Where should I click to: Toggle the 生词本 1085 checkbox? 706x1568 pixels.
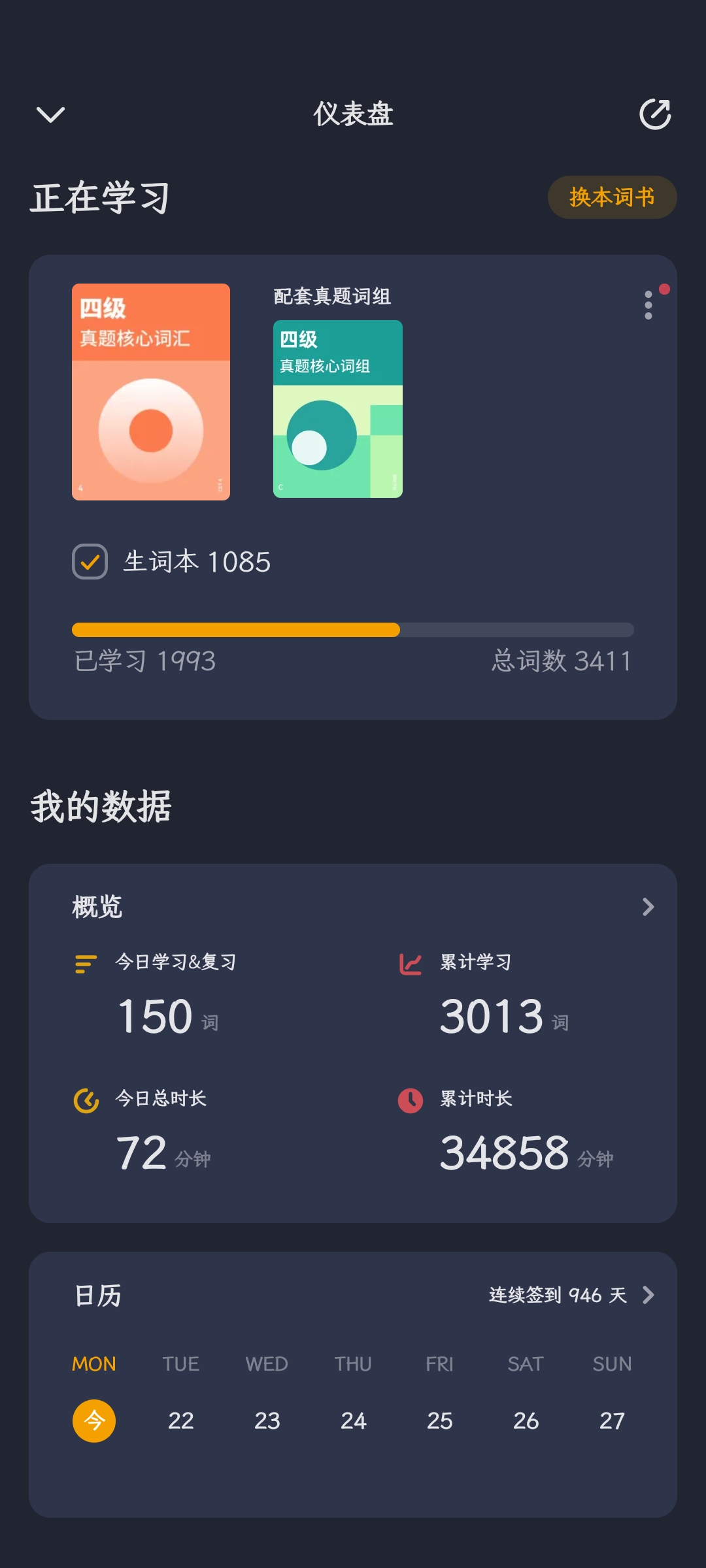tap(90, 562)
